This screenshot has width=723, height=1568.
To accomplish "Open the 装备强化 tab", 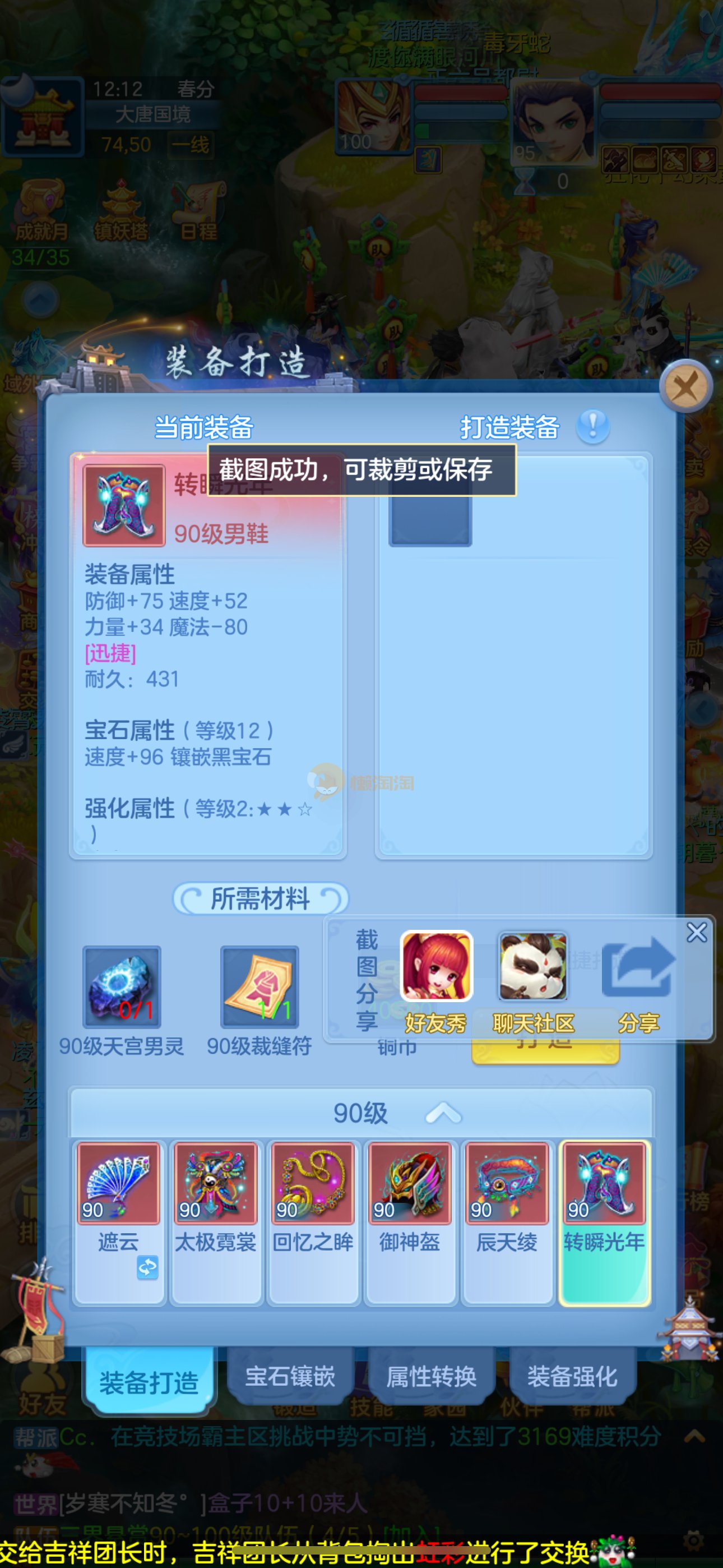I will pos(572,1376).
